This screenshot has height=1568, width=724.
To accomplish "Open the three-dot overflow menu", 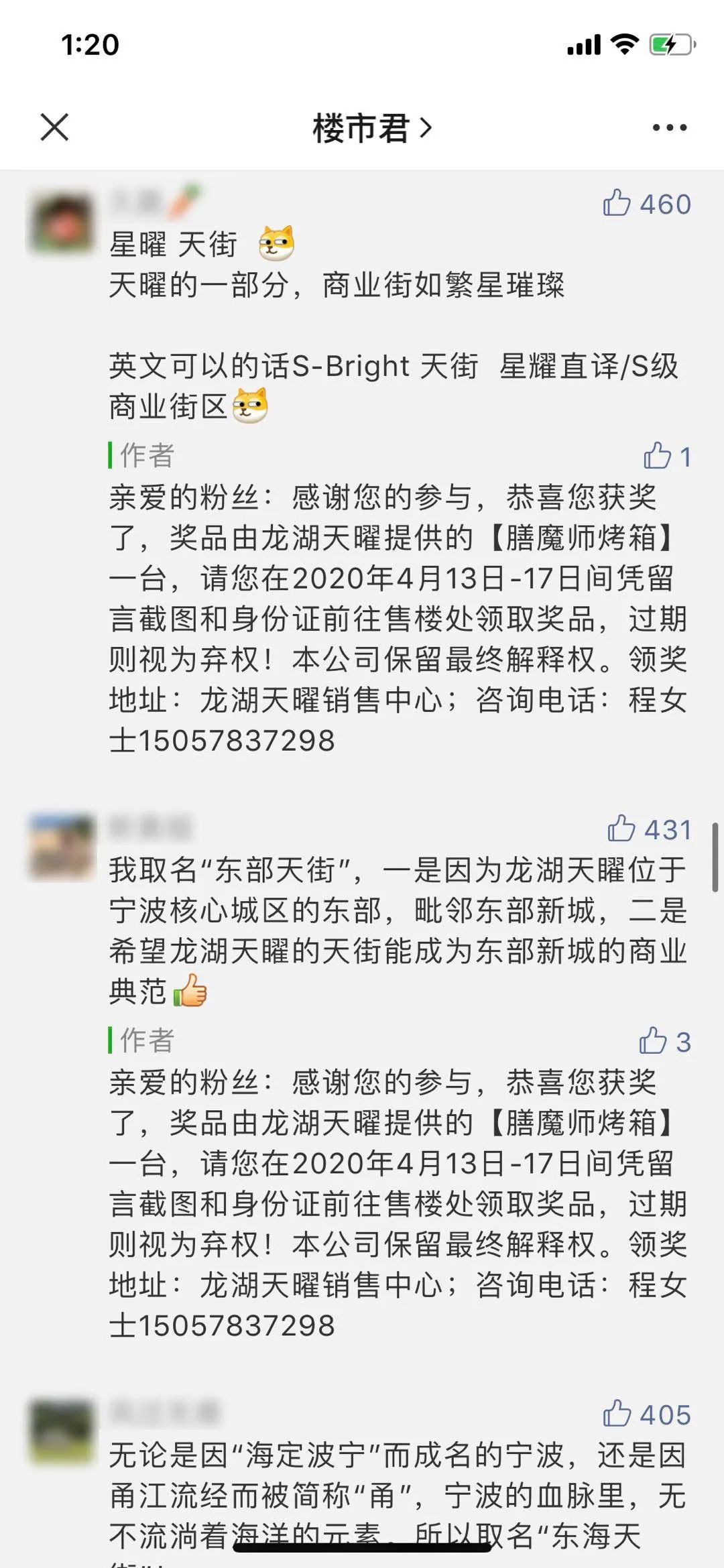I will 670,127.
